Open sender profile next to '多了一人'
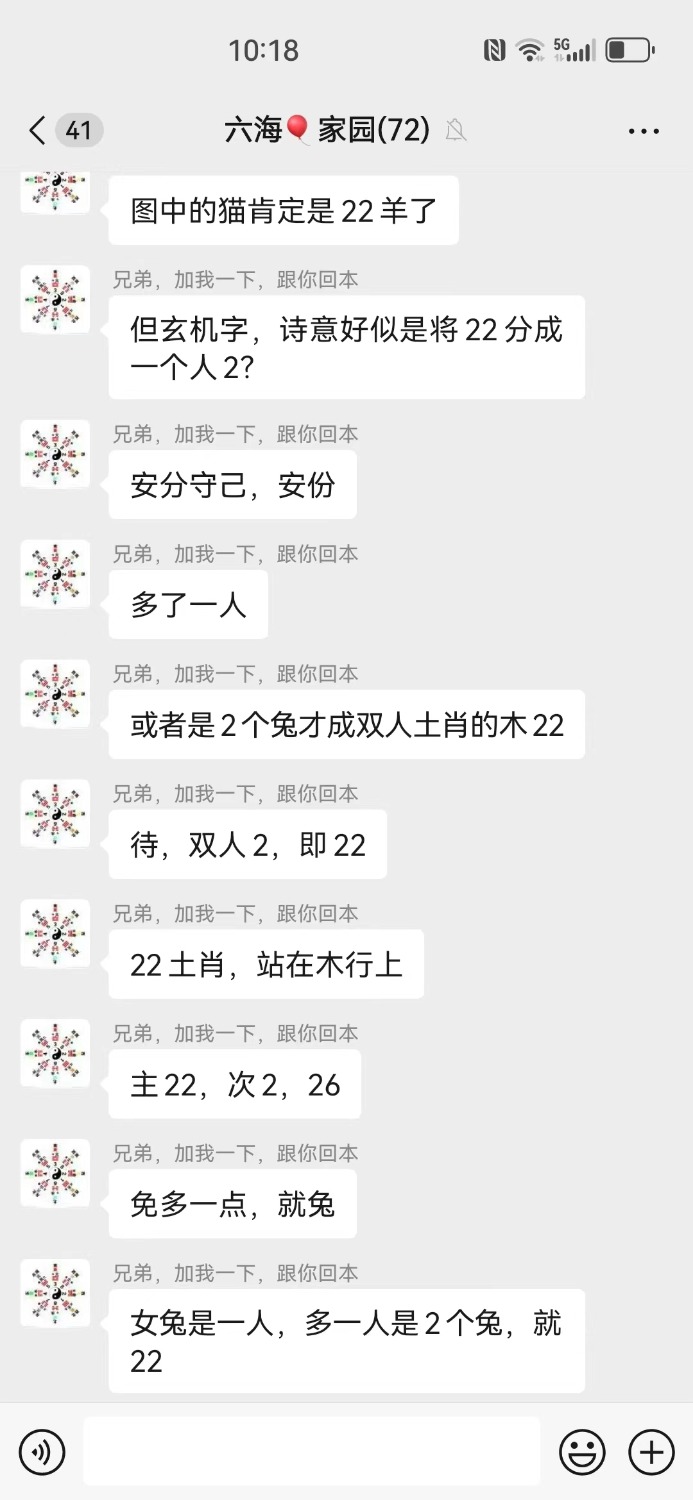 56,574
